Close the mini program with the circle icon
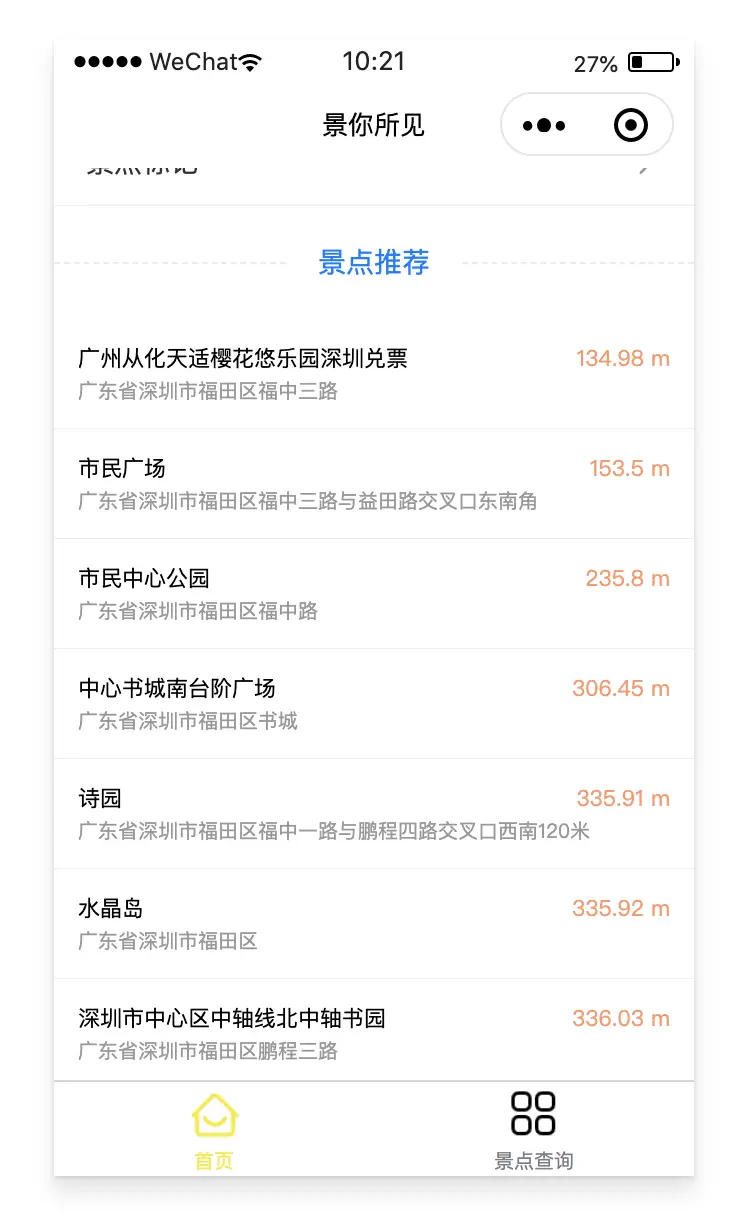746x1216 pixels. tap(630, 126)
